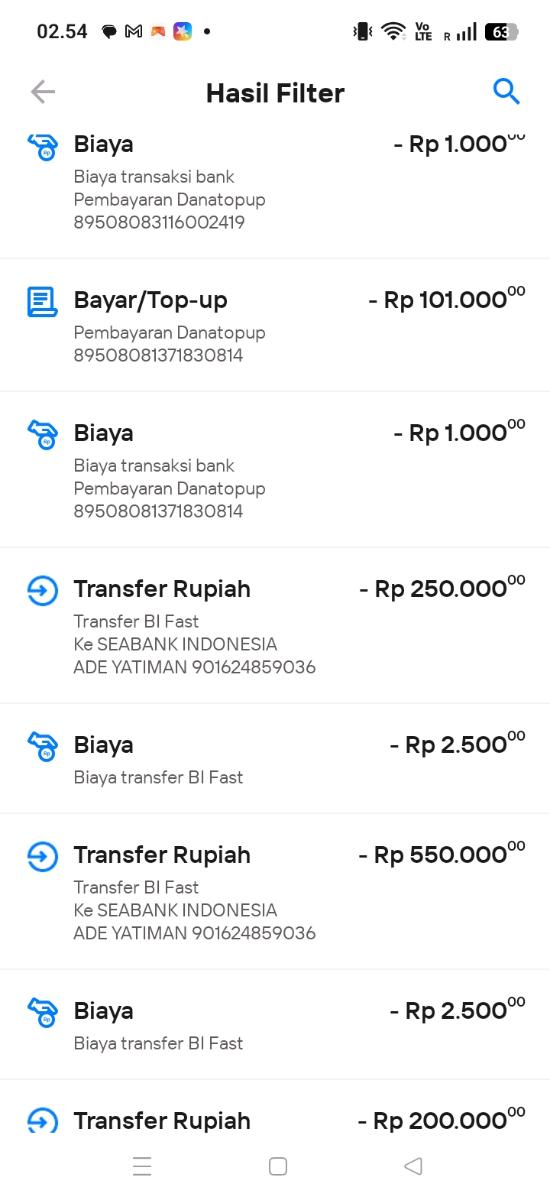Tap the system home button
The height and width of the screenshot is (1200, 550).
point(278,1166)
